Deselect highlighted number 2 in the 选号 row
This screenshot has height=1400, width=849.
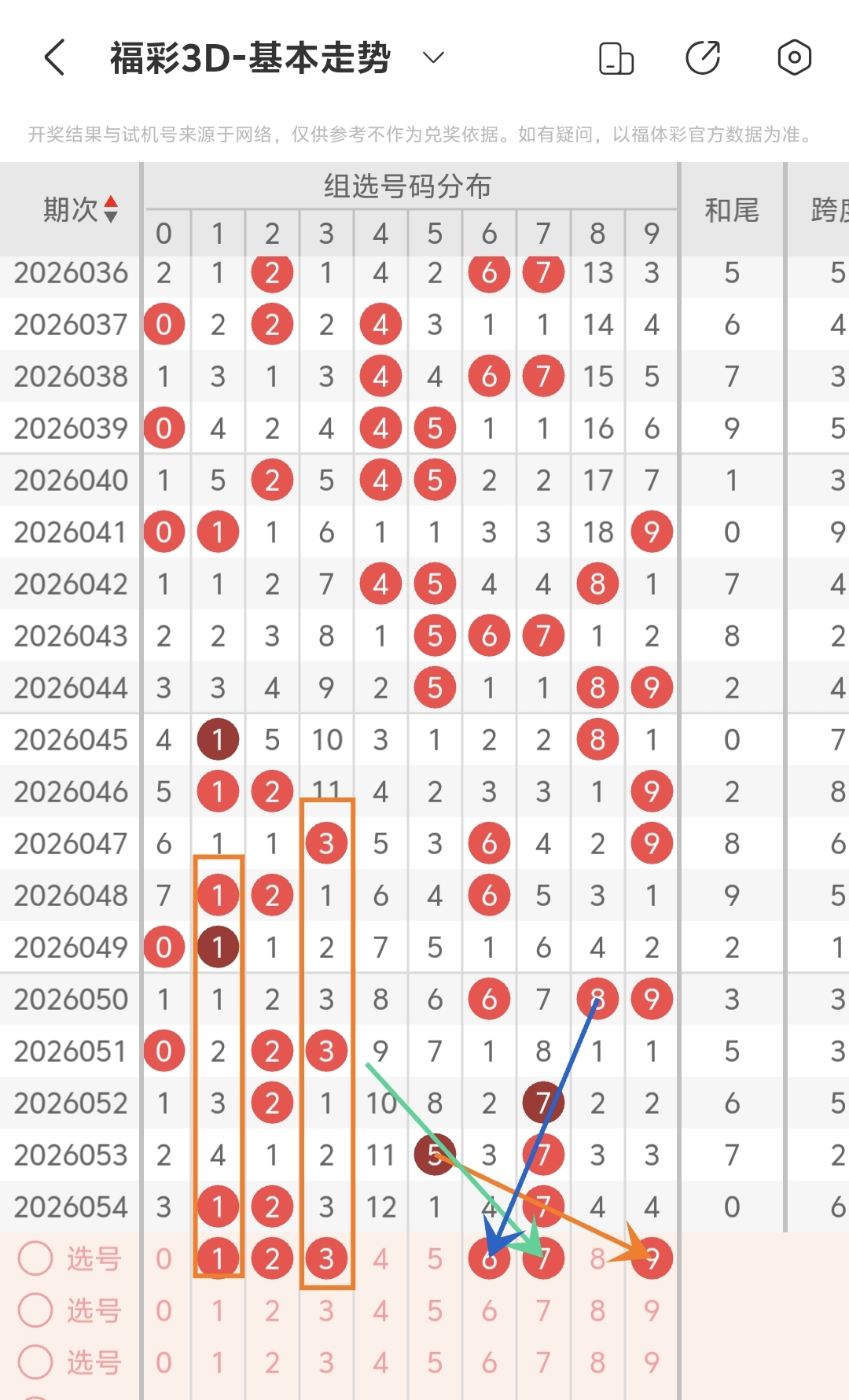pos(272,1258)
